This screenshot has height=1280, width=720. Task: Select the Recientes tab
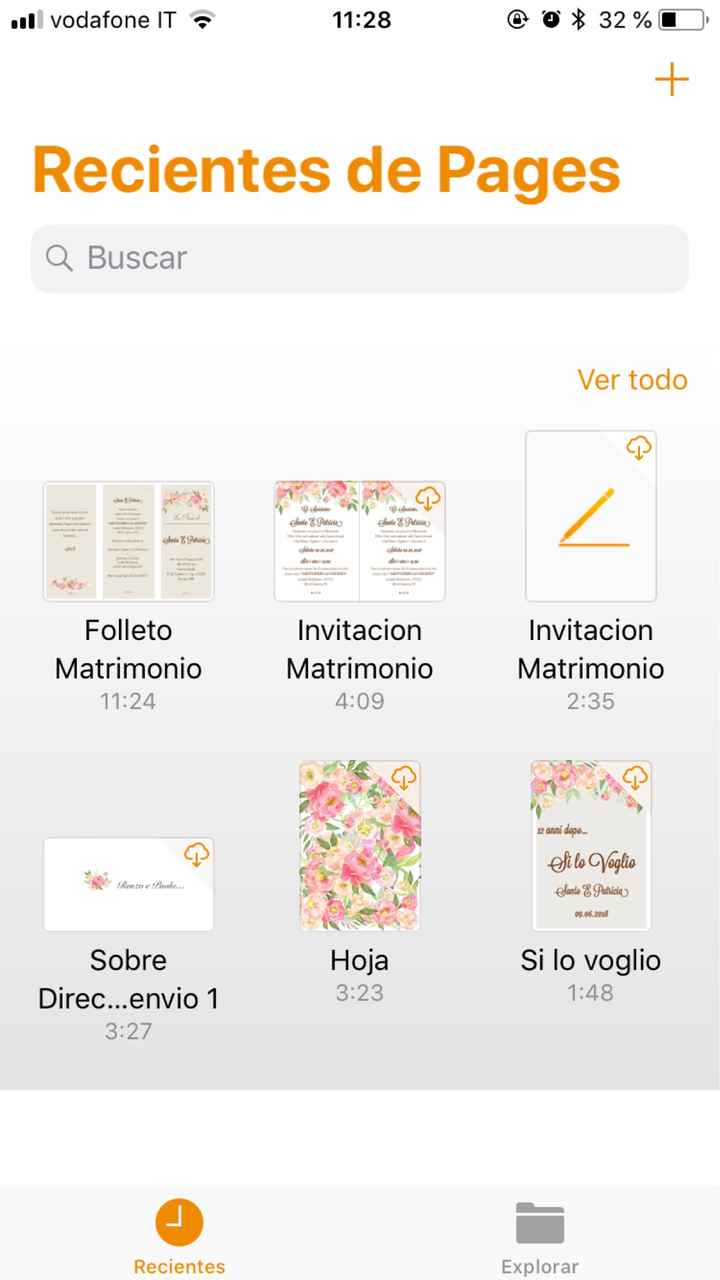coord(178,1235)
